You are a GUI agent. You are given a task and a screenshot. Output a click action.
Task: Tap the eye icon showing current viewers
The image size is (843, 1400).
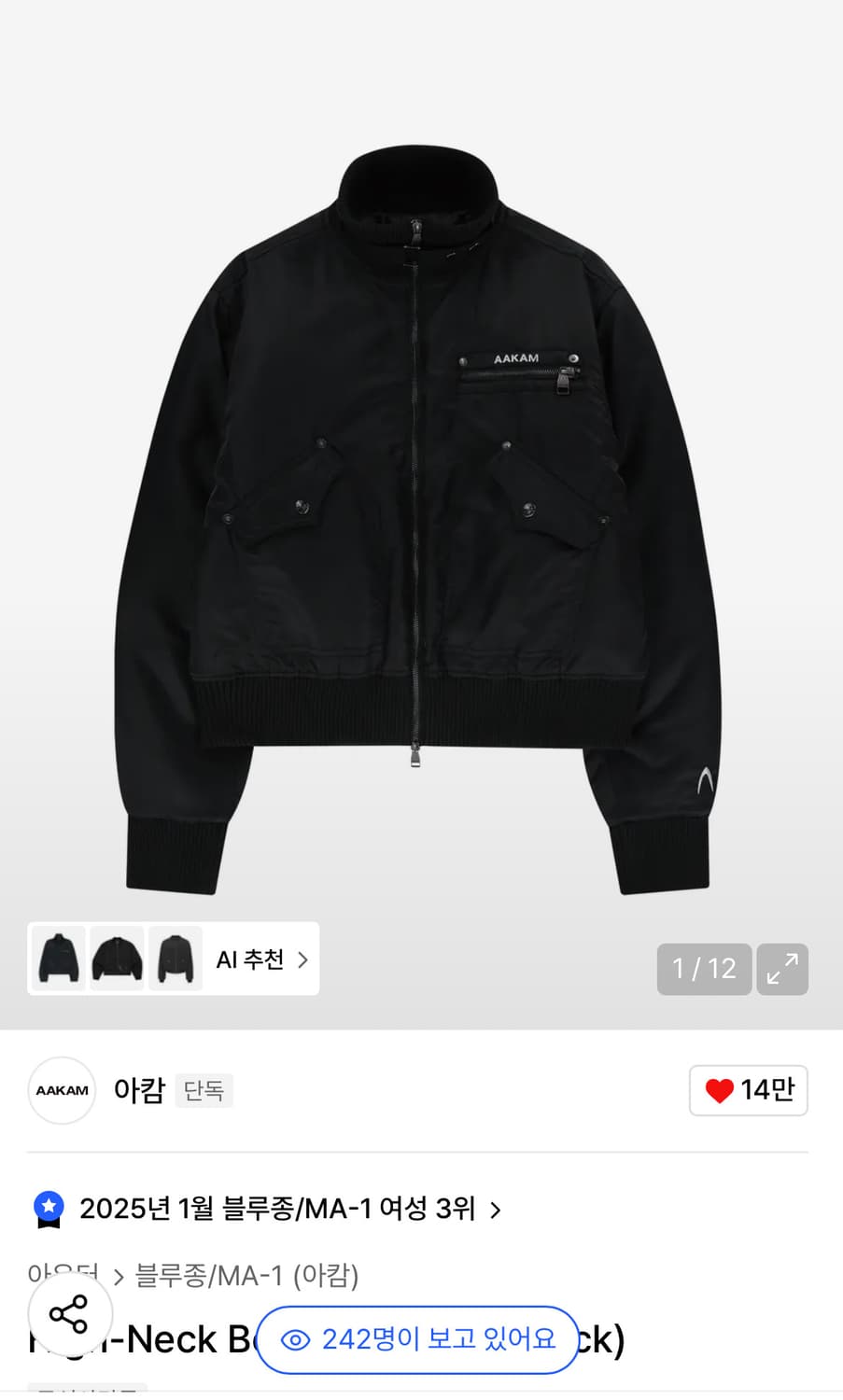pyautogui.click(x=296, y=1339)
